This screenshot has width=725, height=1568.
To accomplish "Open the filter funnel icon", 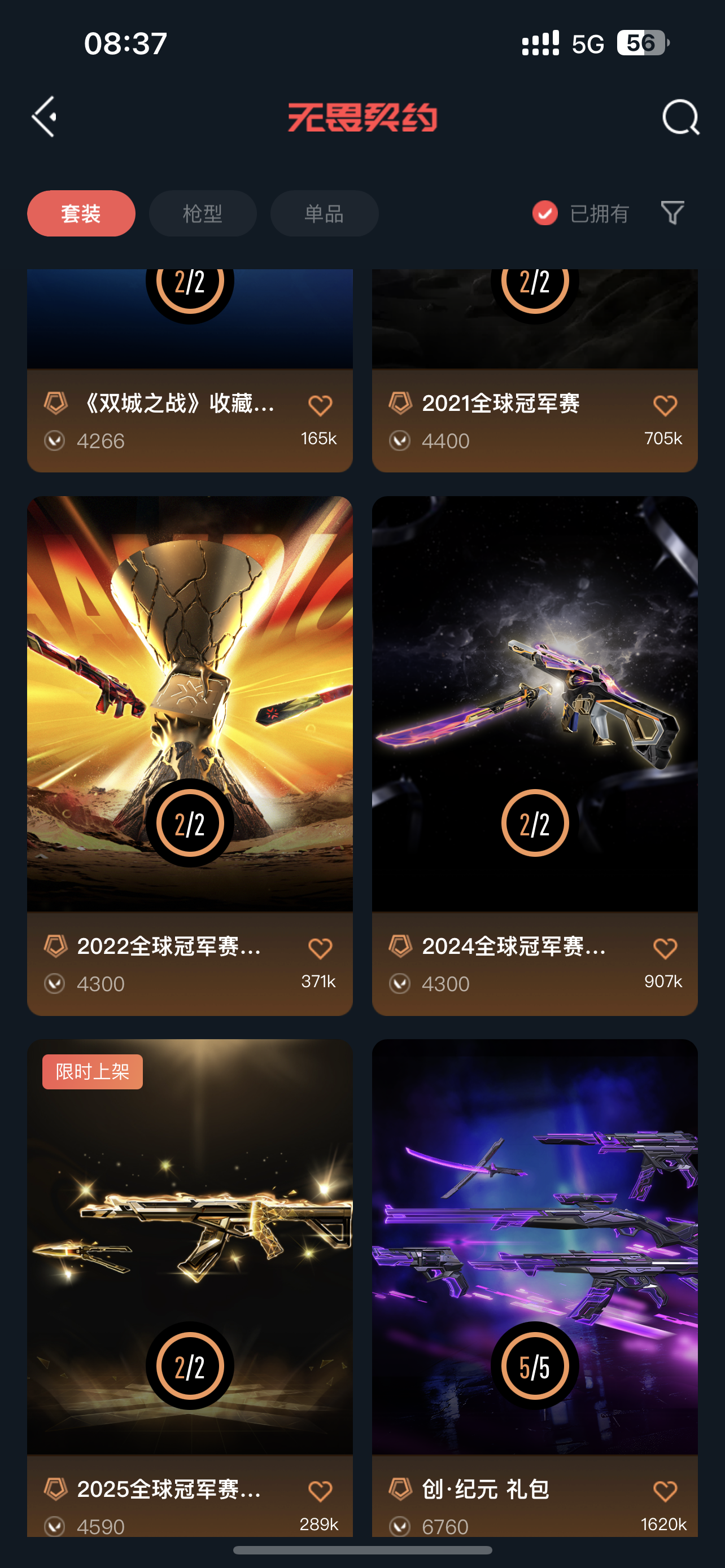I will click(x=672, y=213).
